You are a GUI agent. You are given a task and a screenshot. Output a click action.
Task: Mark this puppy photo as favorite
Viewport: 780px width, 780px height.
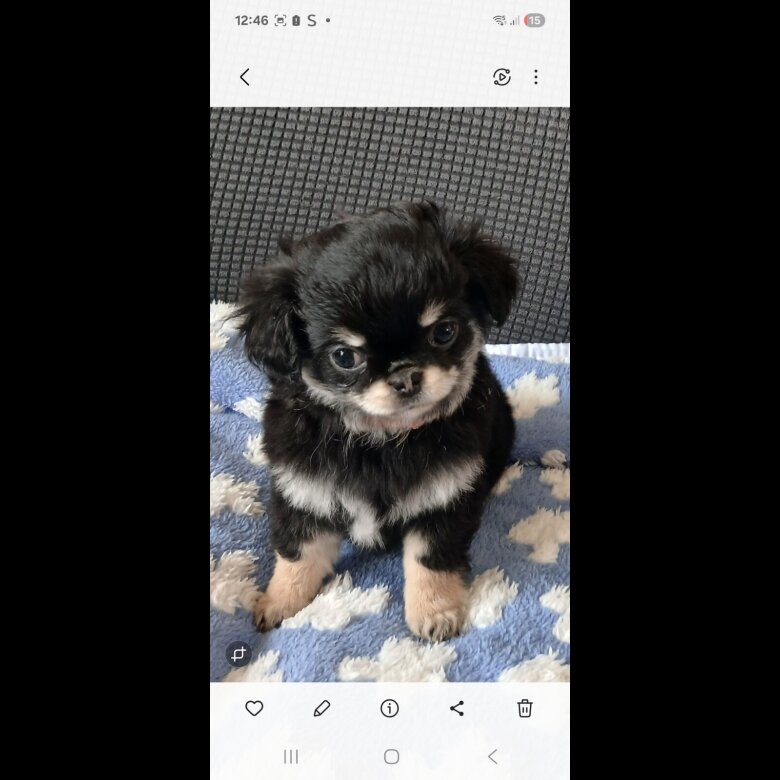[x=254, y=708]
